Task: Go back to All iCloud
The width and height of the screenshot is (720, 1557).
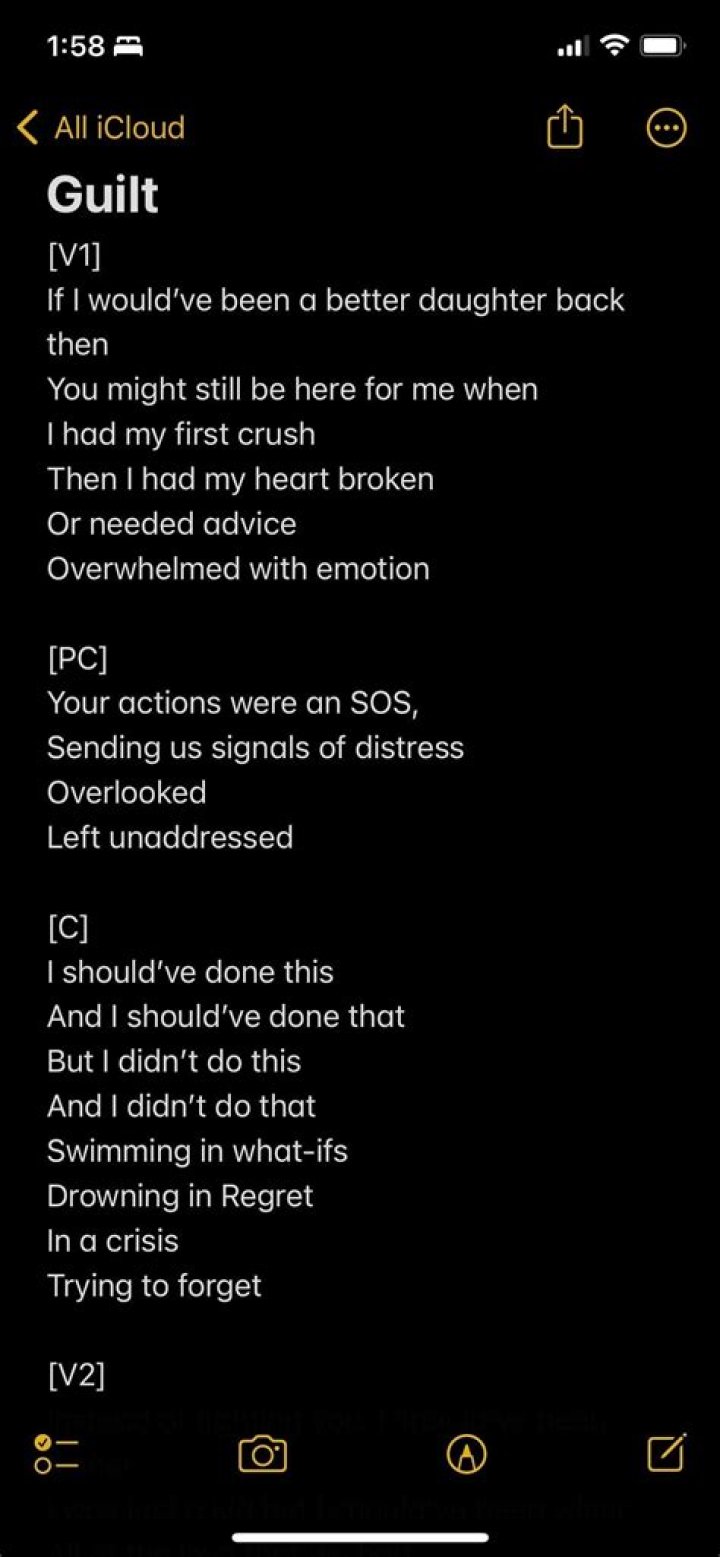Action: pos(101,128)
